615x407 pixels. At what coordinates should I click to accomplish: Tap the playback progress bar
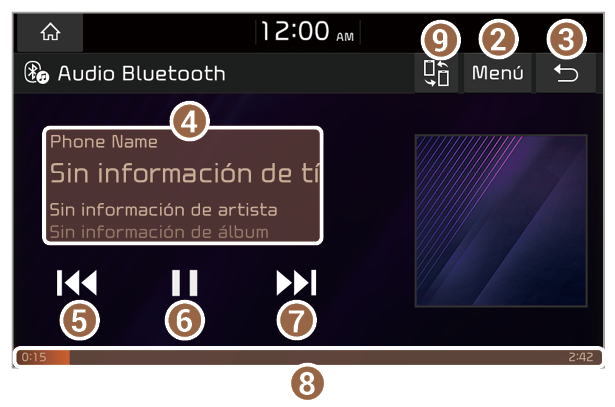(308, 356)
